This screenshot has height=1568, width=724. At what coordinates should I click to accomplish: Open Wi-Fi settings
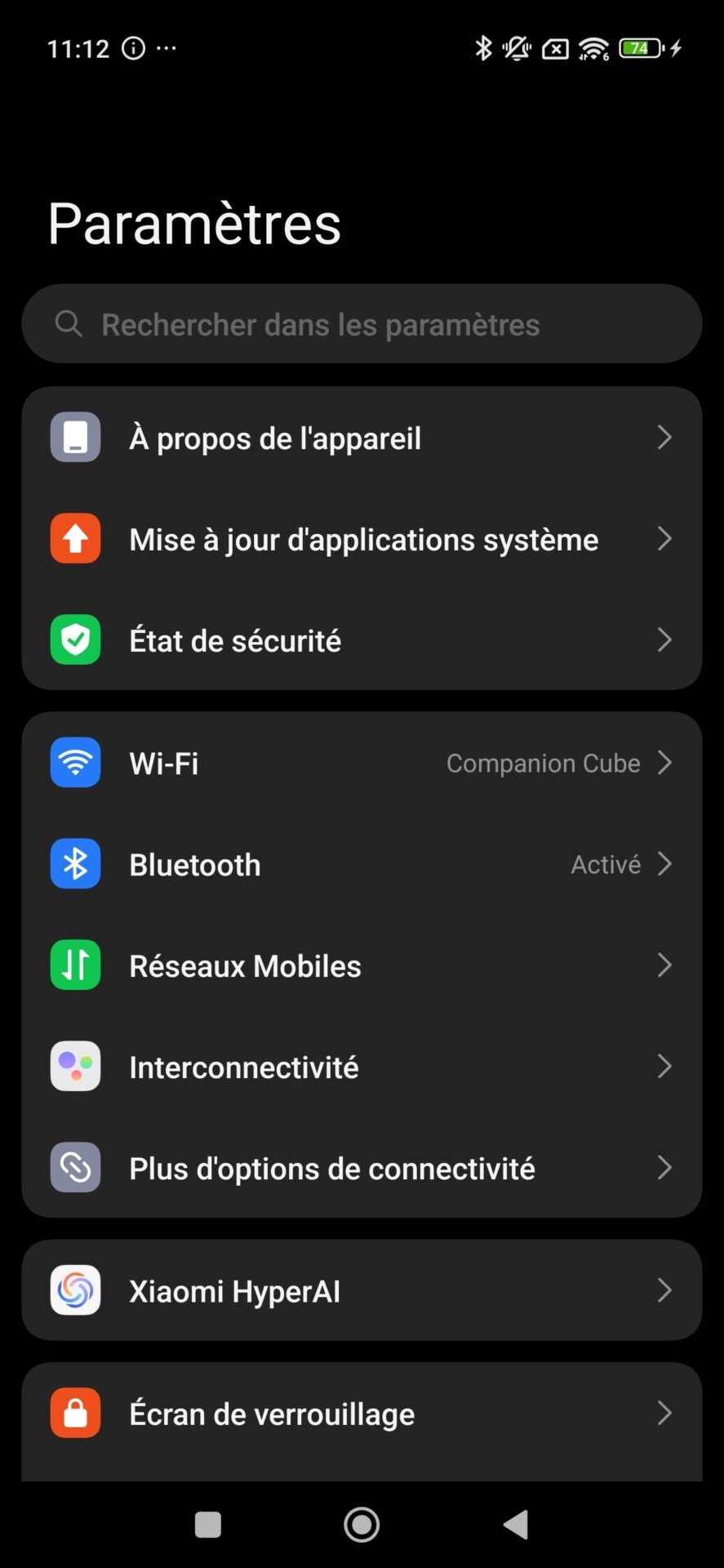tap(362, 763)
